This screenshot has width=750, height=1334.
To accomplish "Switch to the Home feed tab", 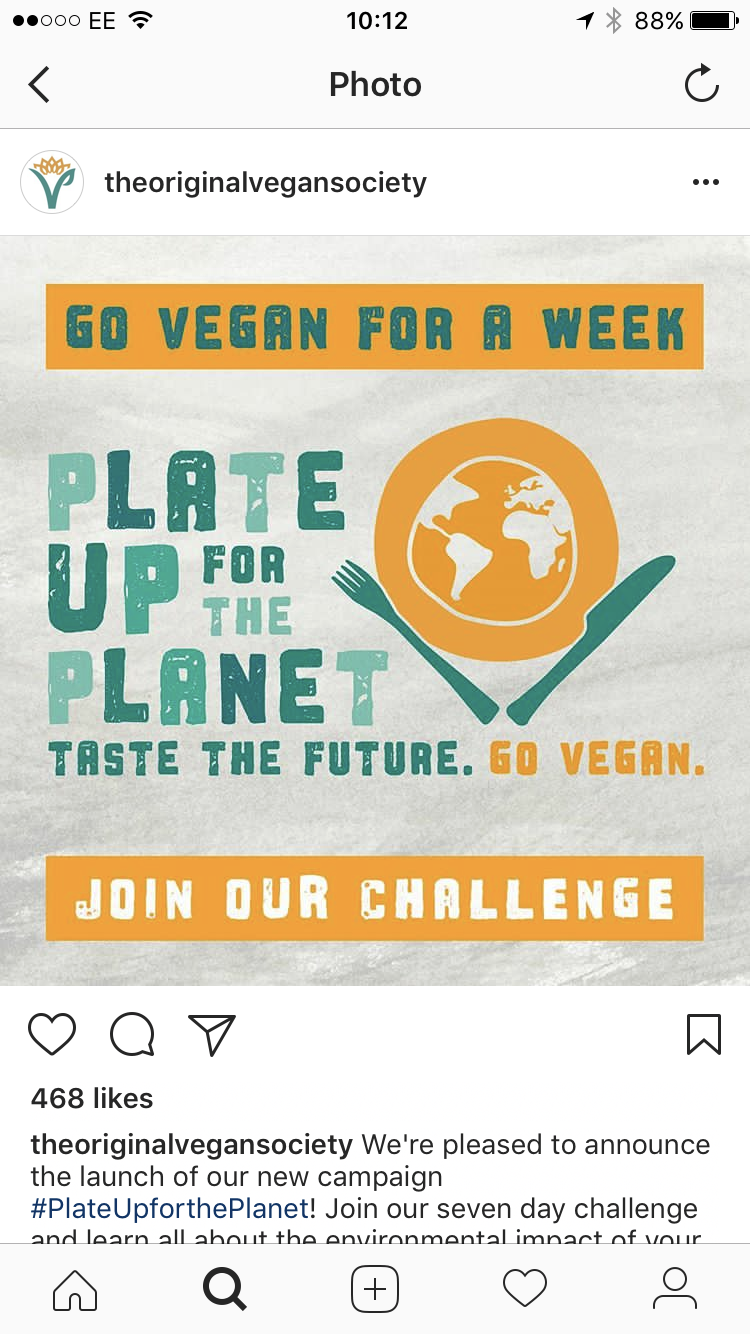I will point(75,1289).
